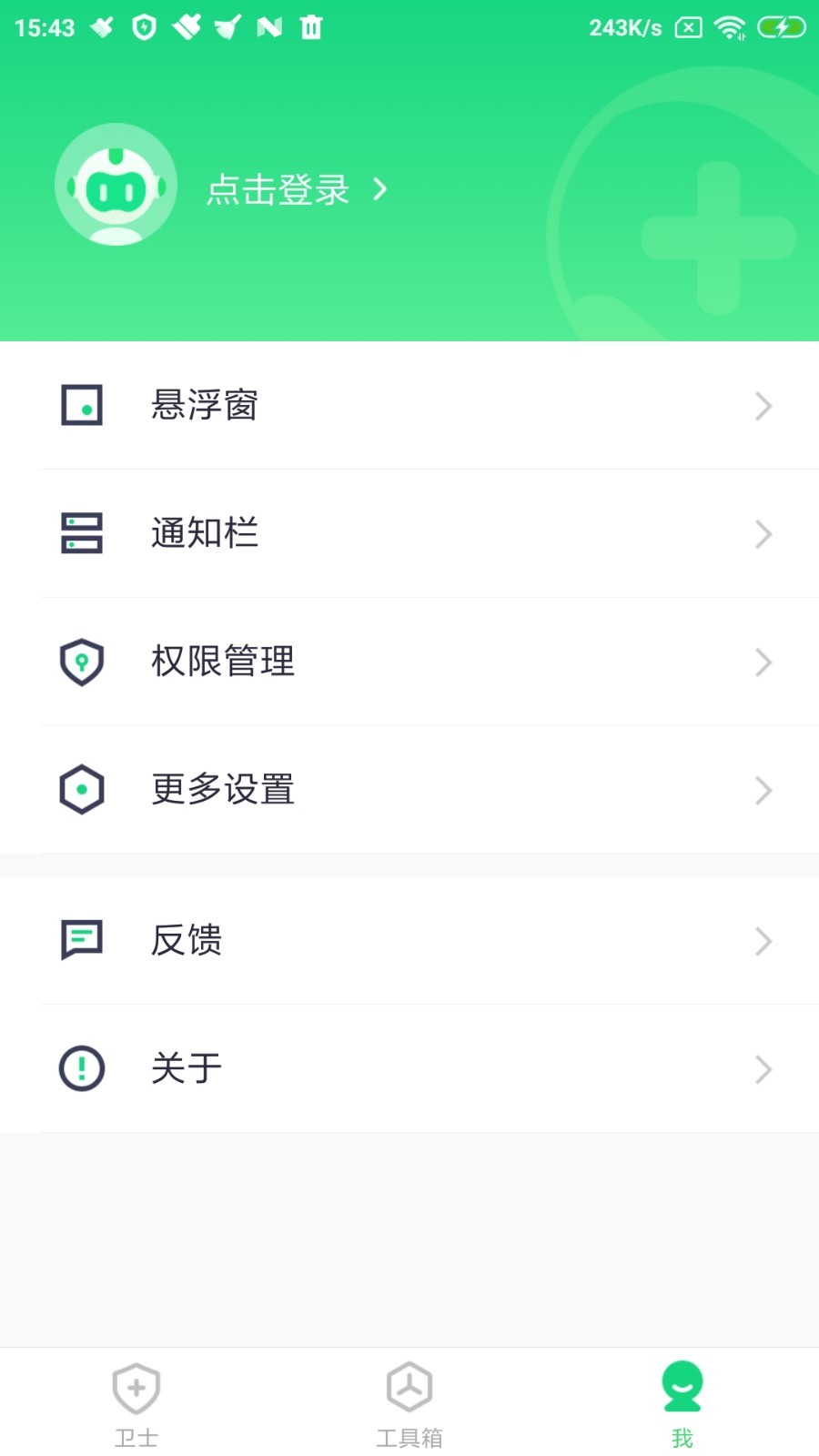Screen dimensions: 819x1456
Task: Switch to the 卫士 tab
Action: coord(136,1401)
